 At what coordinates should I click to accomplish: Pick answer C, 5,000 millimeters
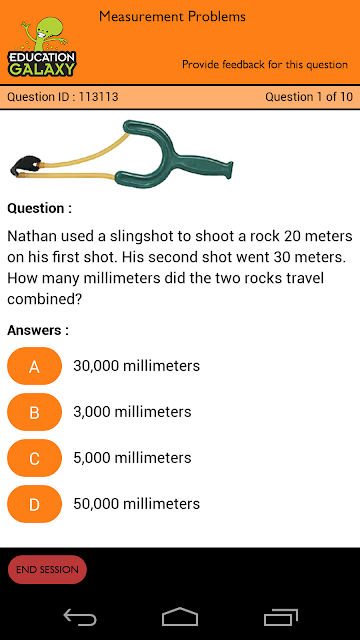point(34,458)
